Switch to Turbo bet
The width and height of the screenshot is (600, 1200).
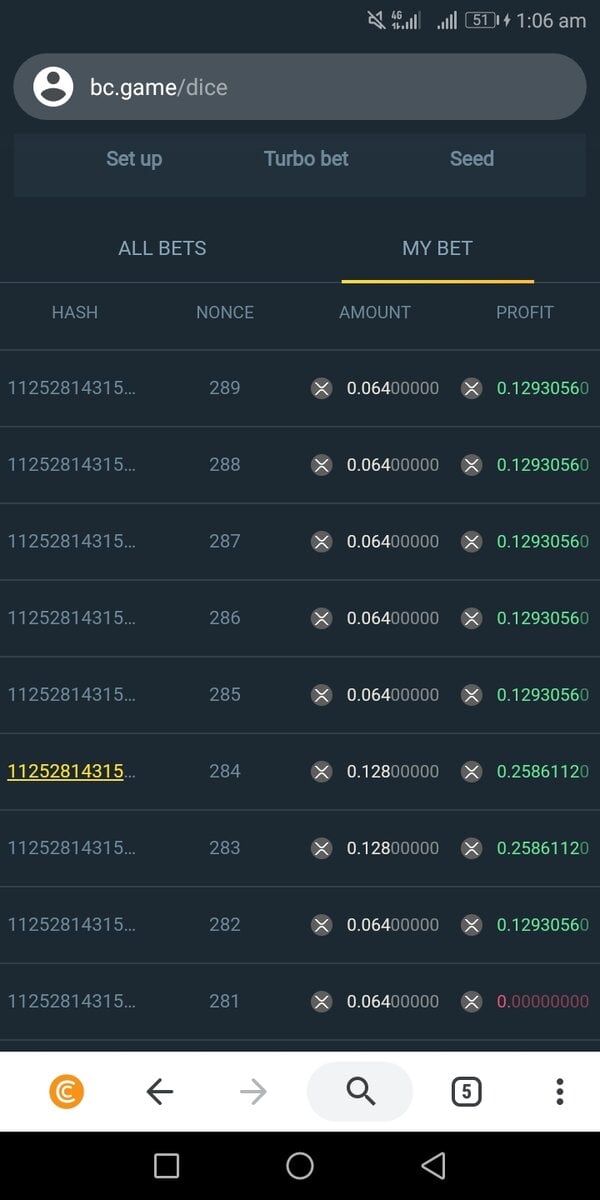(306, 158)
